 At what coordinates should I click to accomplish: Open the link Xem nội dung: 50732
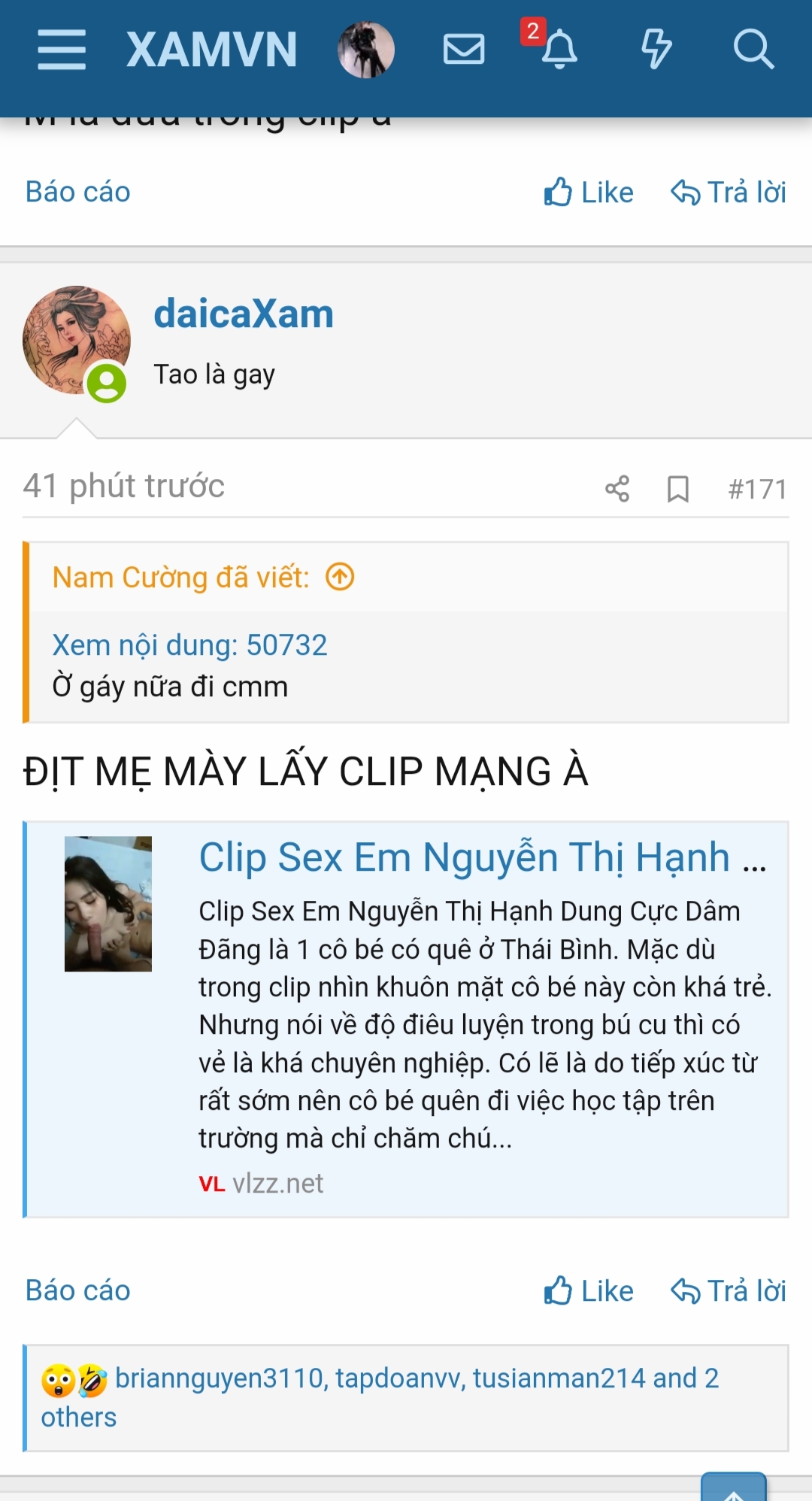189,645
